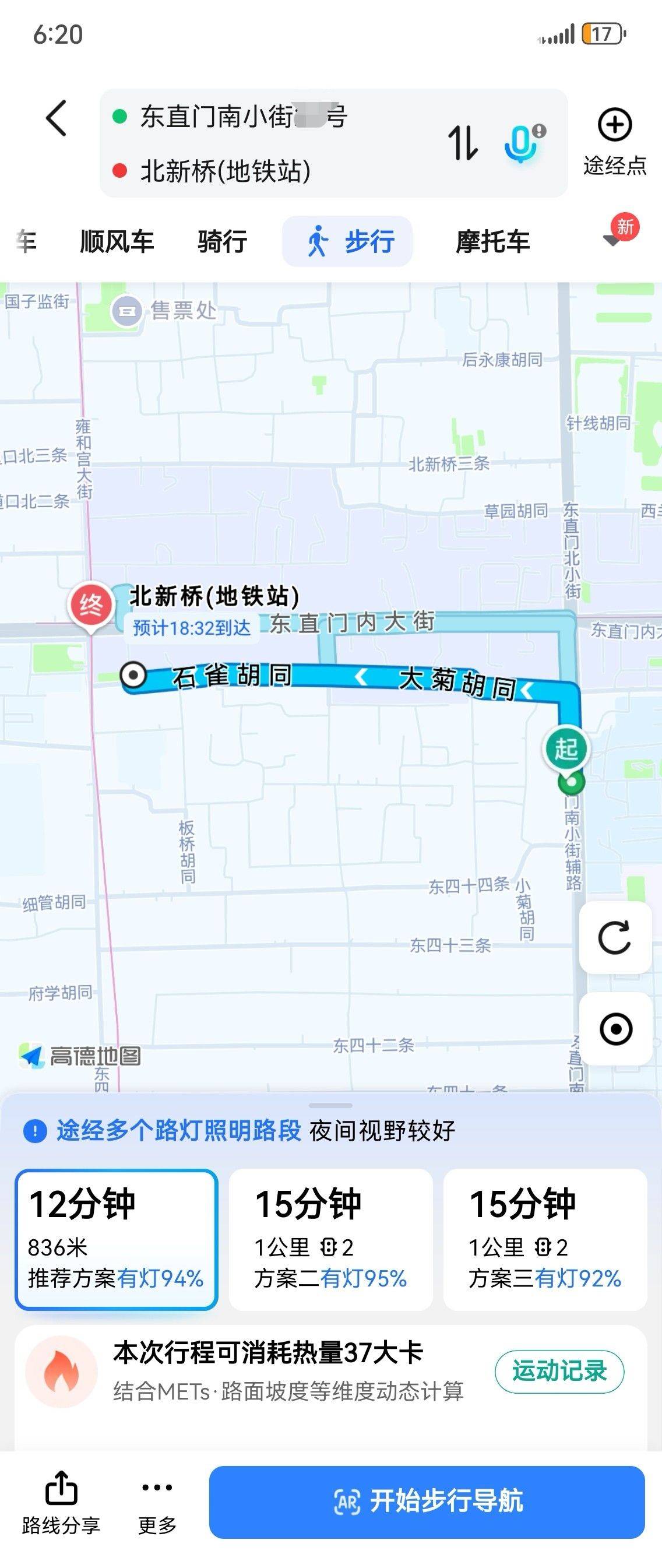Start walking navigation 开始步行导航
Image resolution: width=662 pixels, height=1568 pixels.
coord(427,1502)
